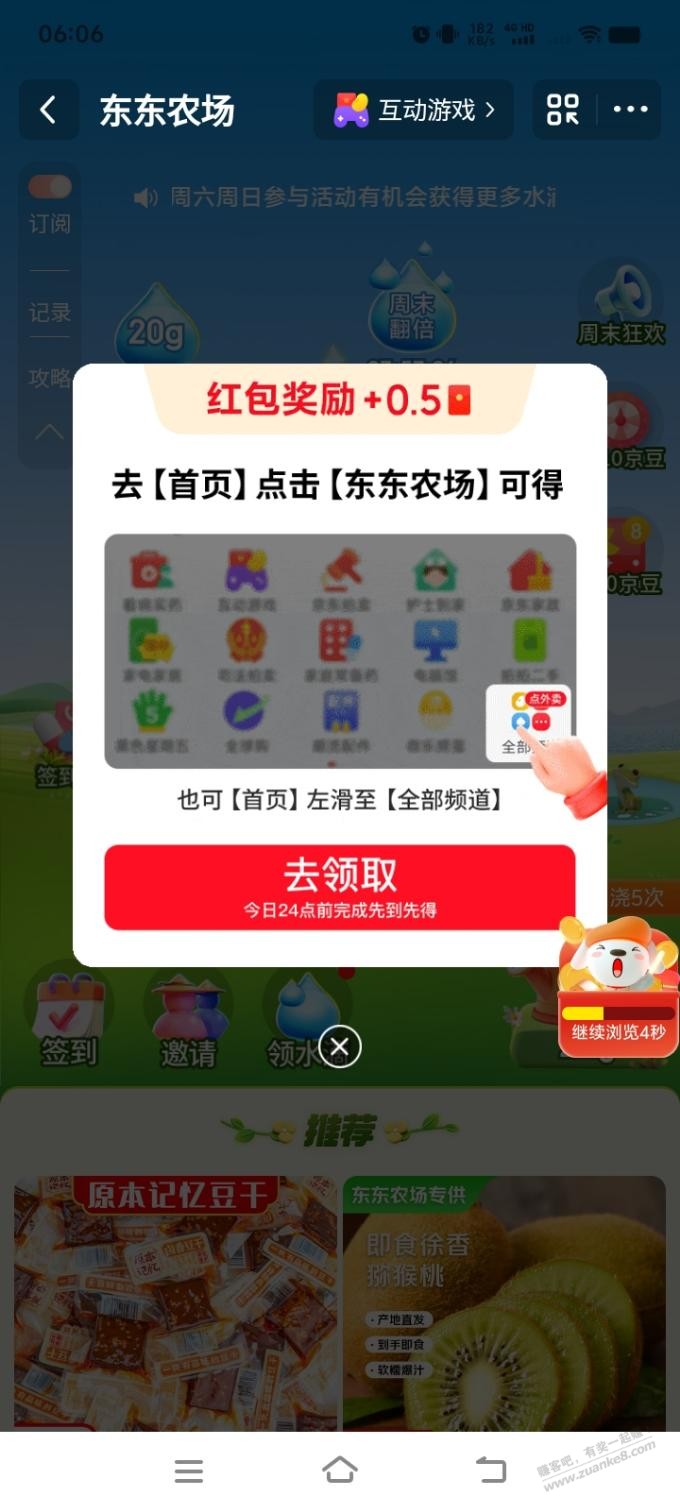Go back from 东东农场
Screen dimensions: 680x1511
coord(48,110)
